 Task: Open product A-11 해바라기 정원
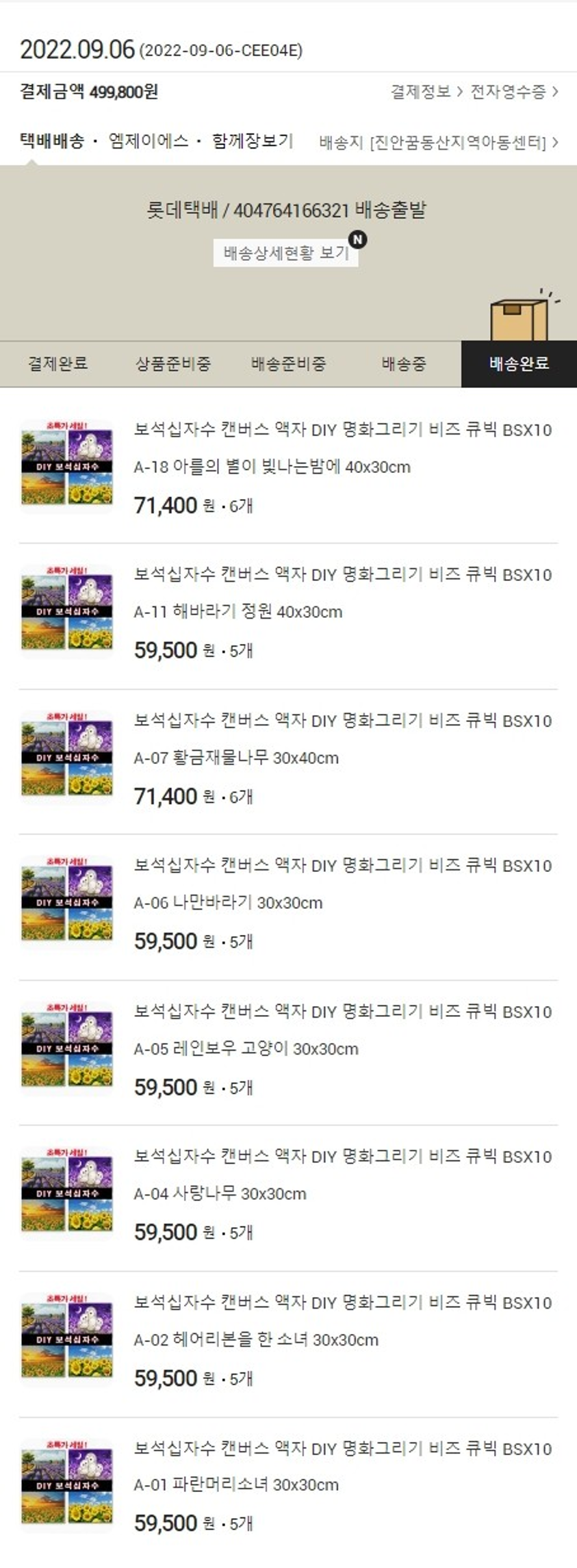coord(342,593)
